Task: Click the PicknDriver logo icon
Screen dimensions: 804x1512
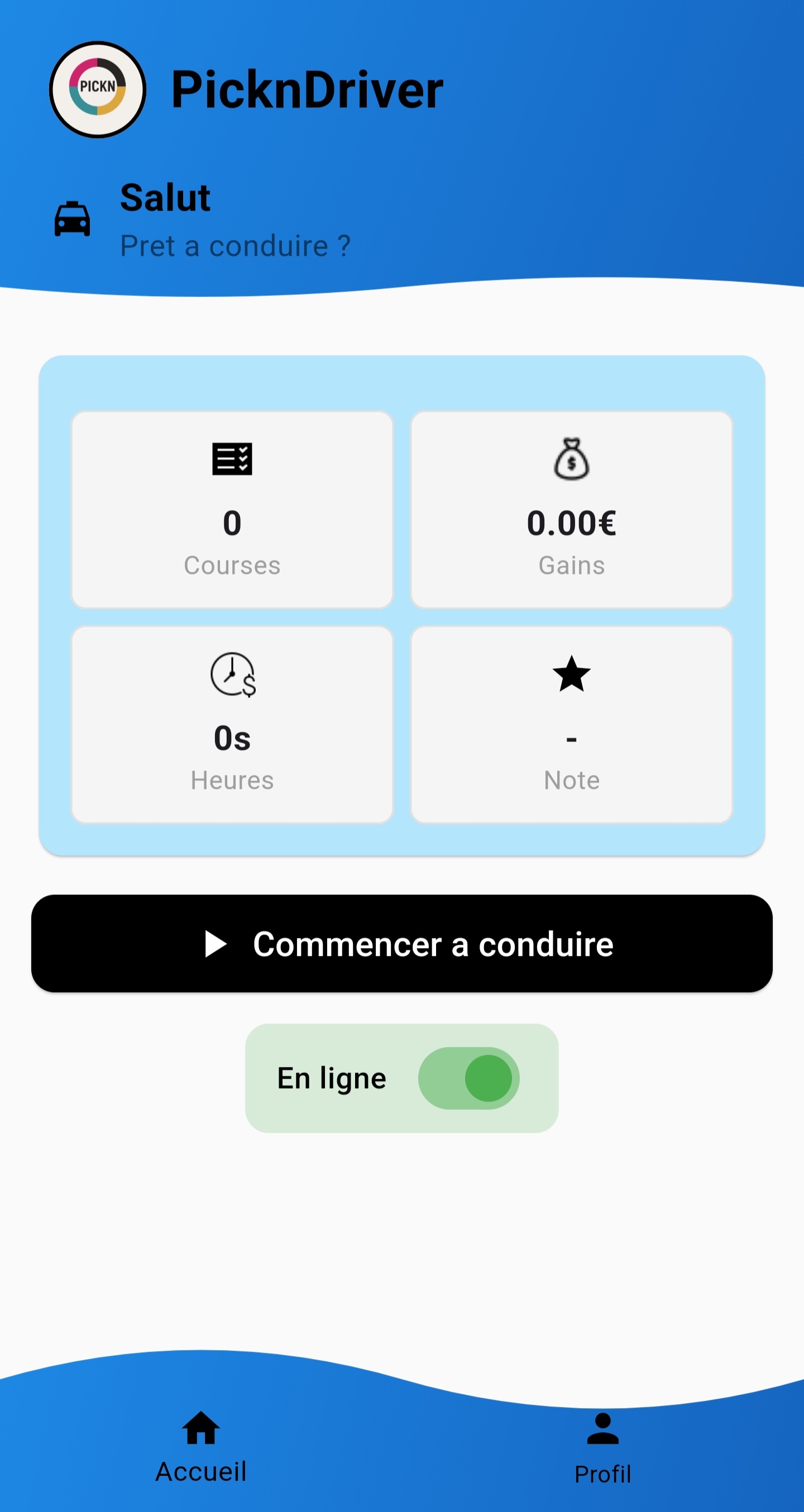Action: (x=97, y=88)
